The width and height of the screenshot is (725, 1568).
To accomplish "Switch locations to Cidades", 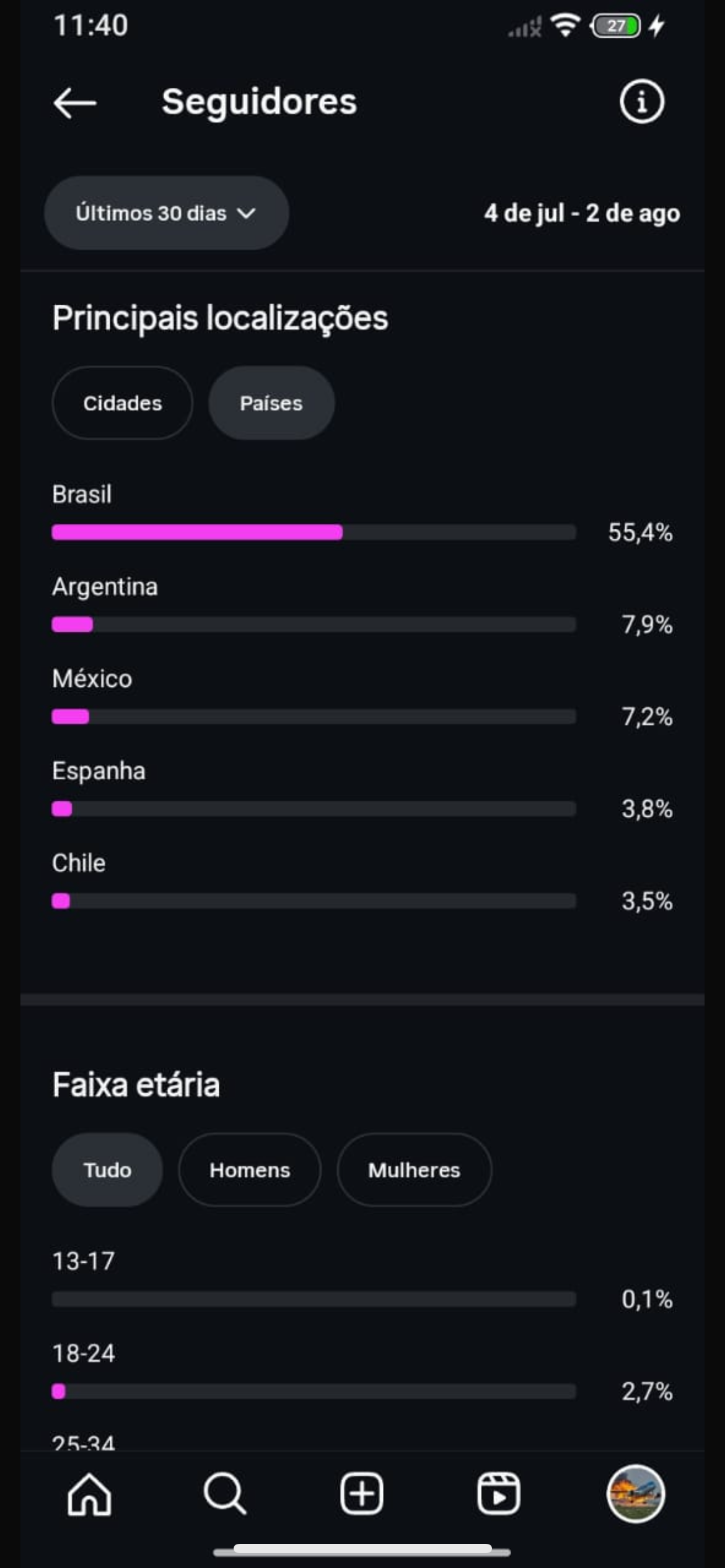I will click(x=123, y=403).
